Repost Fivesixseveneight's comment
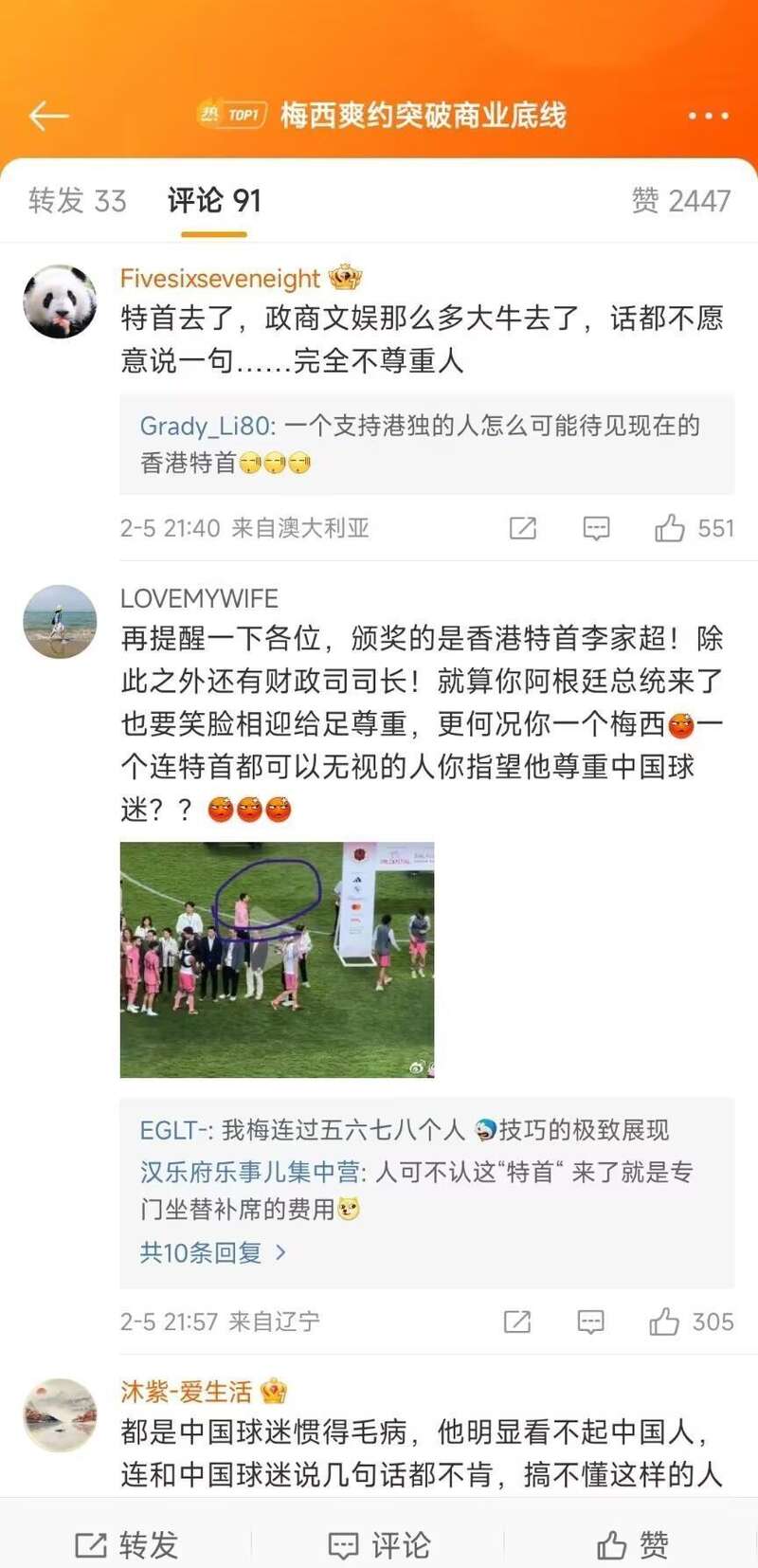Viewport: 758px width, 1568px height. tap(523, 528)
